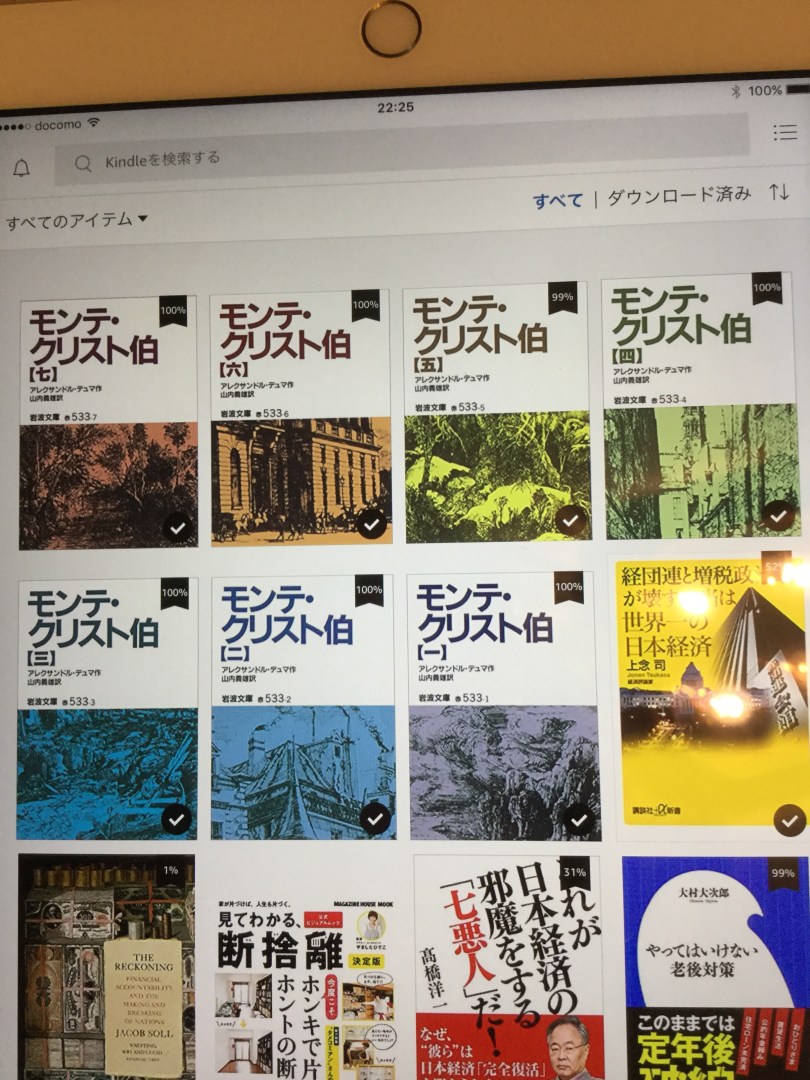810x1080 pixels.
Task: Open the 七悪人 book by 高橋洋一
Action: pyautogui.click(x=508, y=965)
